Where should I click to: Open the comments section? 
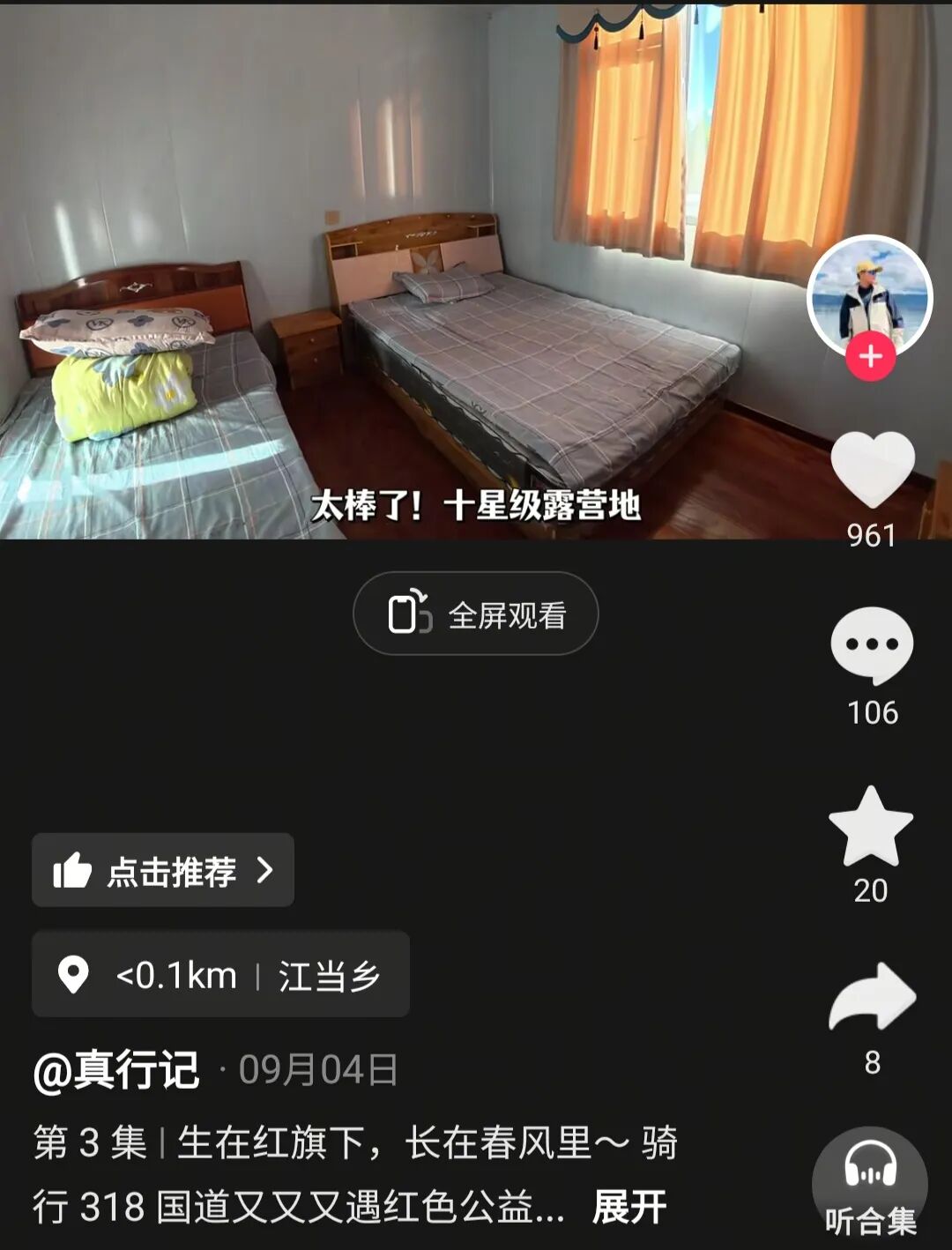[872, 645]
